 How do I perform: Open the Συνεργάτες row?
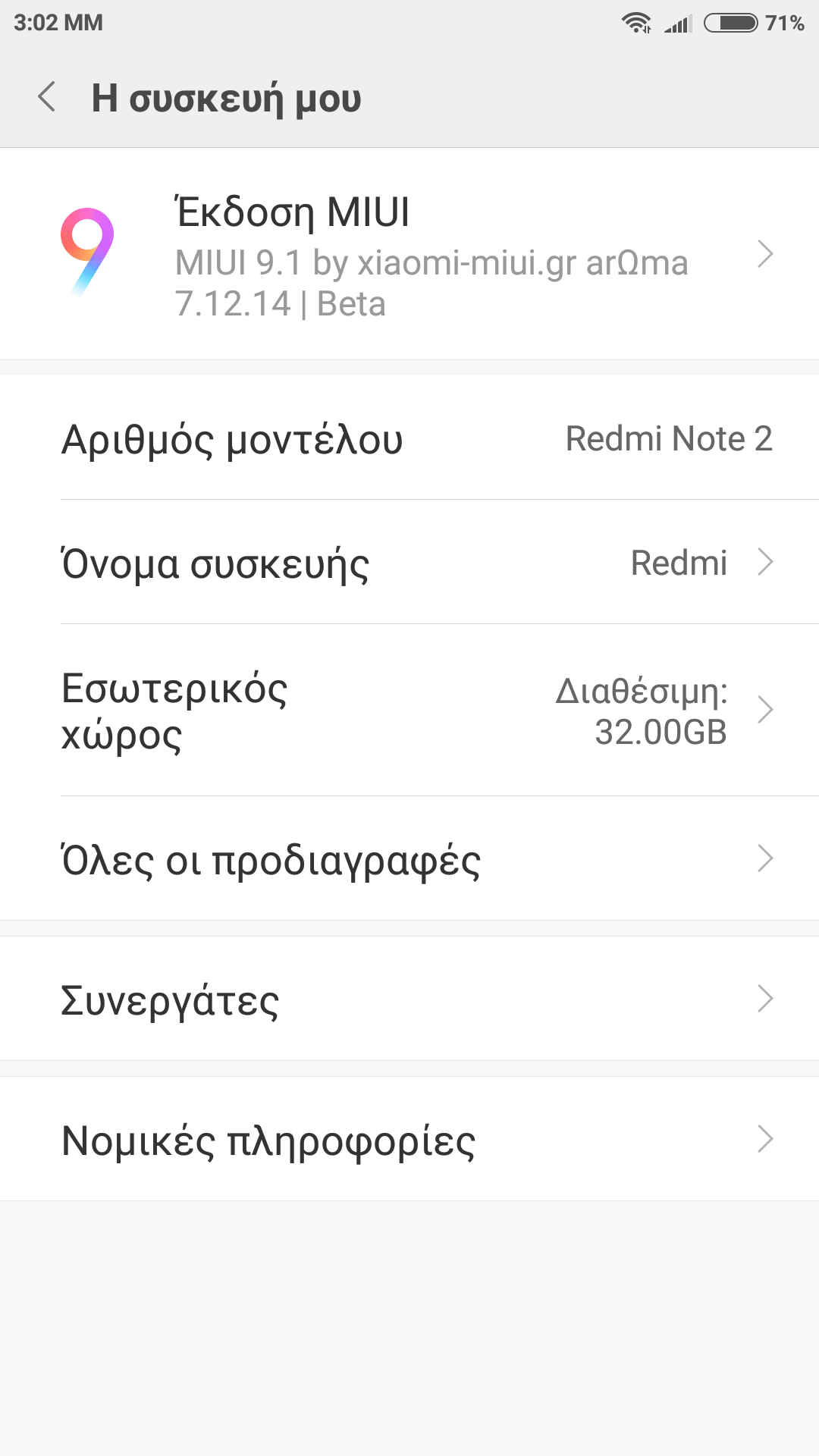coord(409,999)
